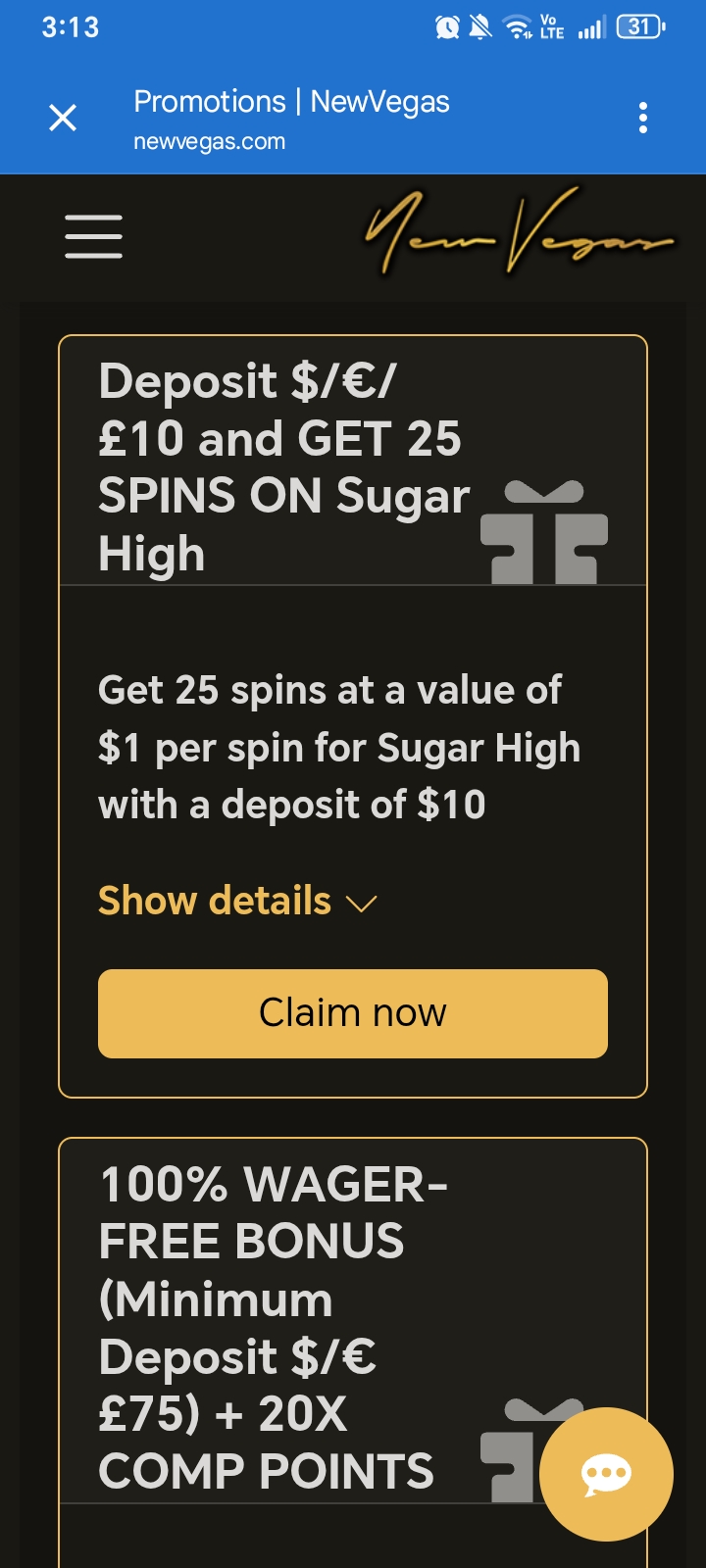This screenshot has height=1568, width=706.
Task: Open the hamburger navigation menu
Action: click(94, 237)
